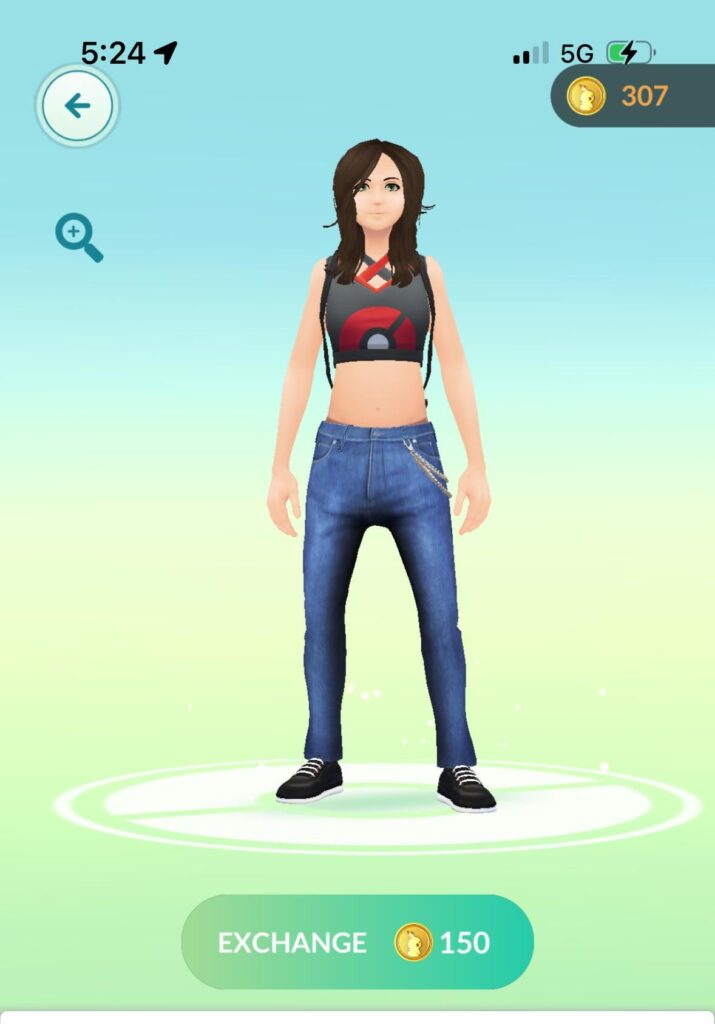Viewport: 715px width, 1024px height.
Task: Exchange the outfit for 150 coins
Action: 357,942
